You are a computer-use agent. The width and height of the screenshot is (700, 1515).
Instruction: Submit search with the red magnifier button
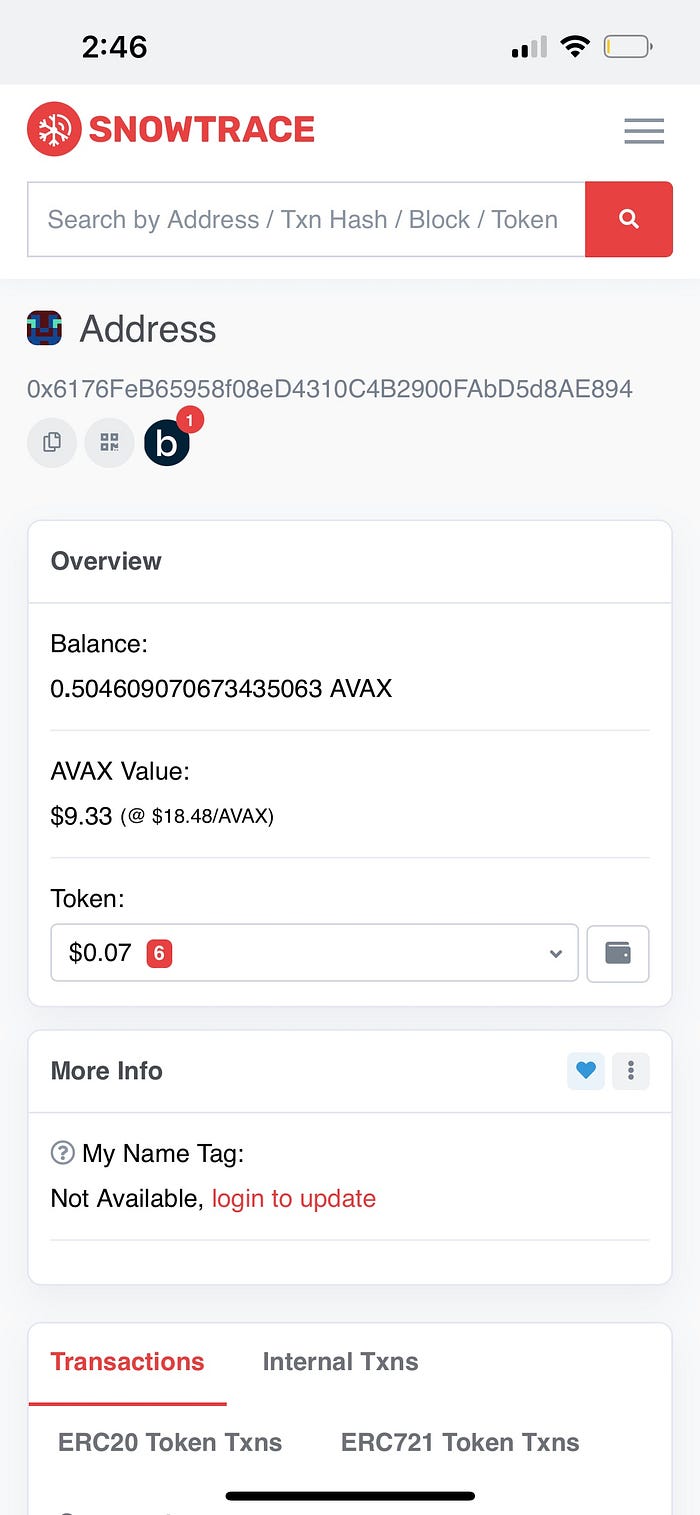628,219
